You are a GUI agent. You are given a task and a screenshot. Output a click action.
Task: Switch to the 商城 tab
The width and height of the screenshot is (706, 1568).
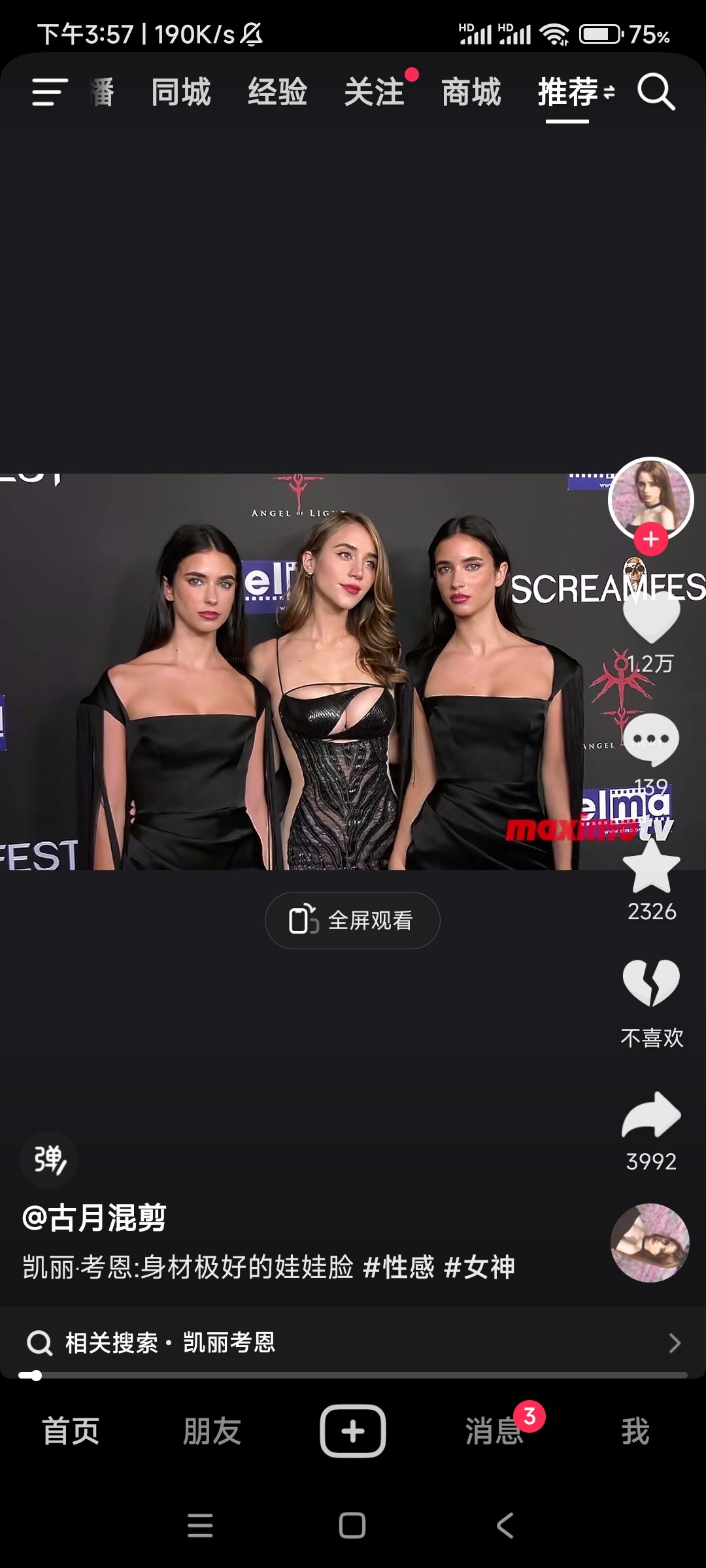point(471,92)
